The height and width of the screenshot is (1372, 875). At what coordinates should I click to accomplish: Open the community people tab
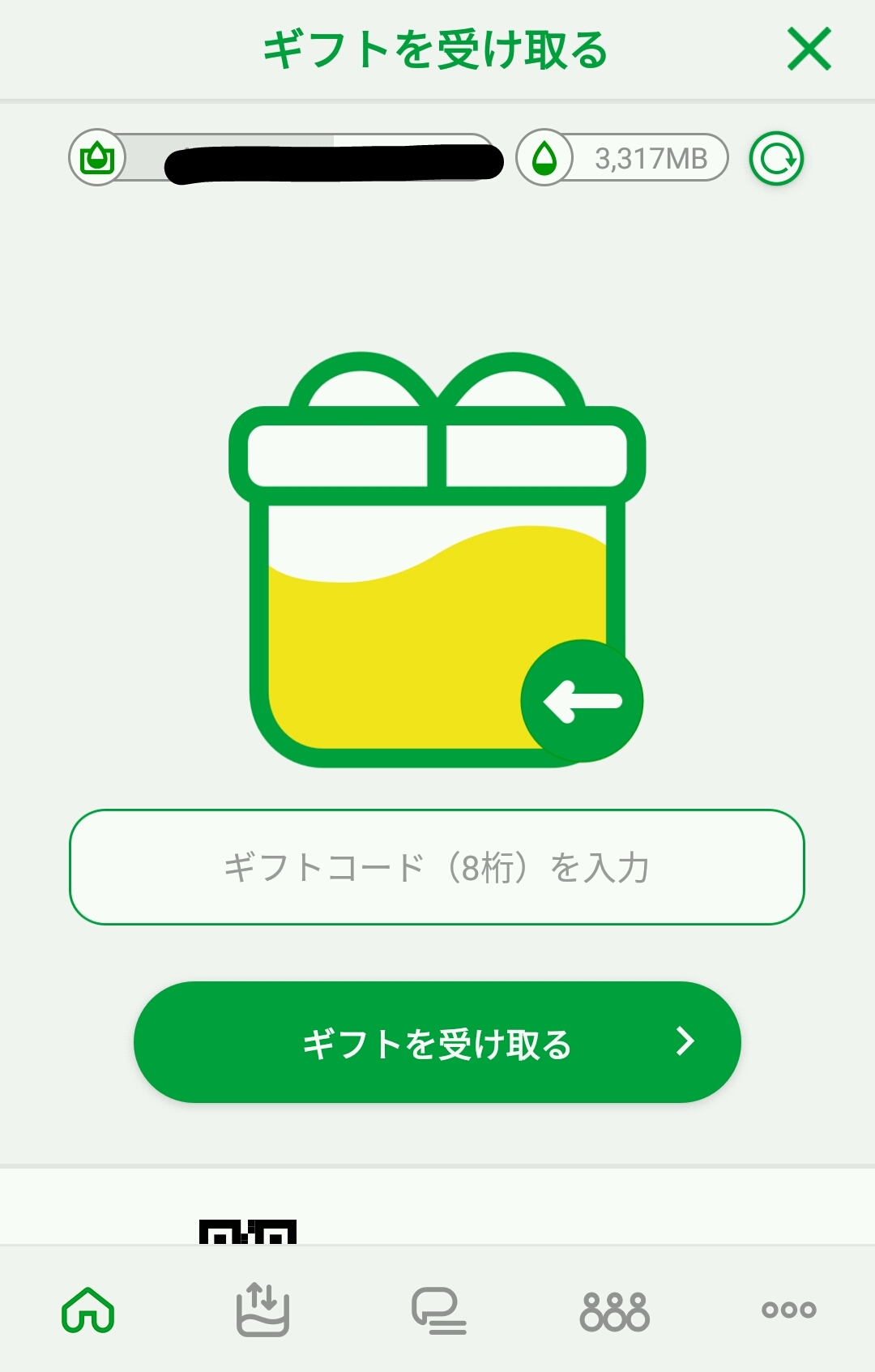614,1311
